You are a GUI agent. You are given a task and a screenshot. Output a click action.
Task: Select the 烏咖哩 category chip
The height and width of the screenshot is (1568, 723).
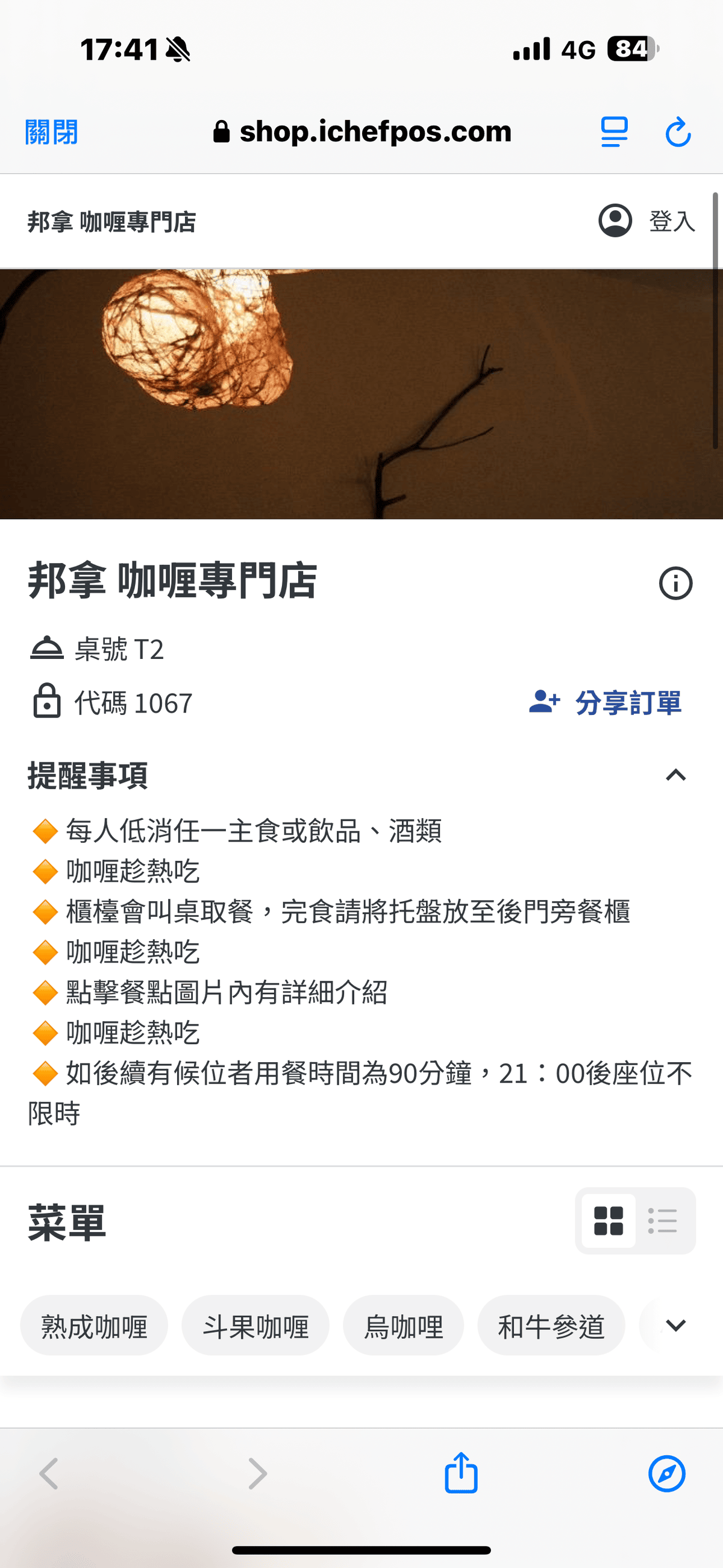point(404,1326)
